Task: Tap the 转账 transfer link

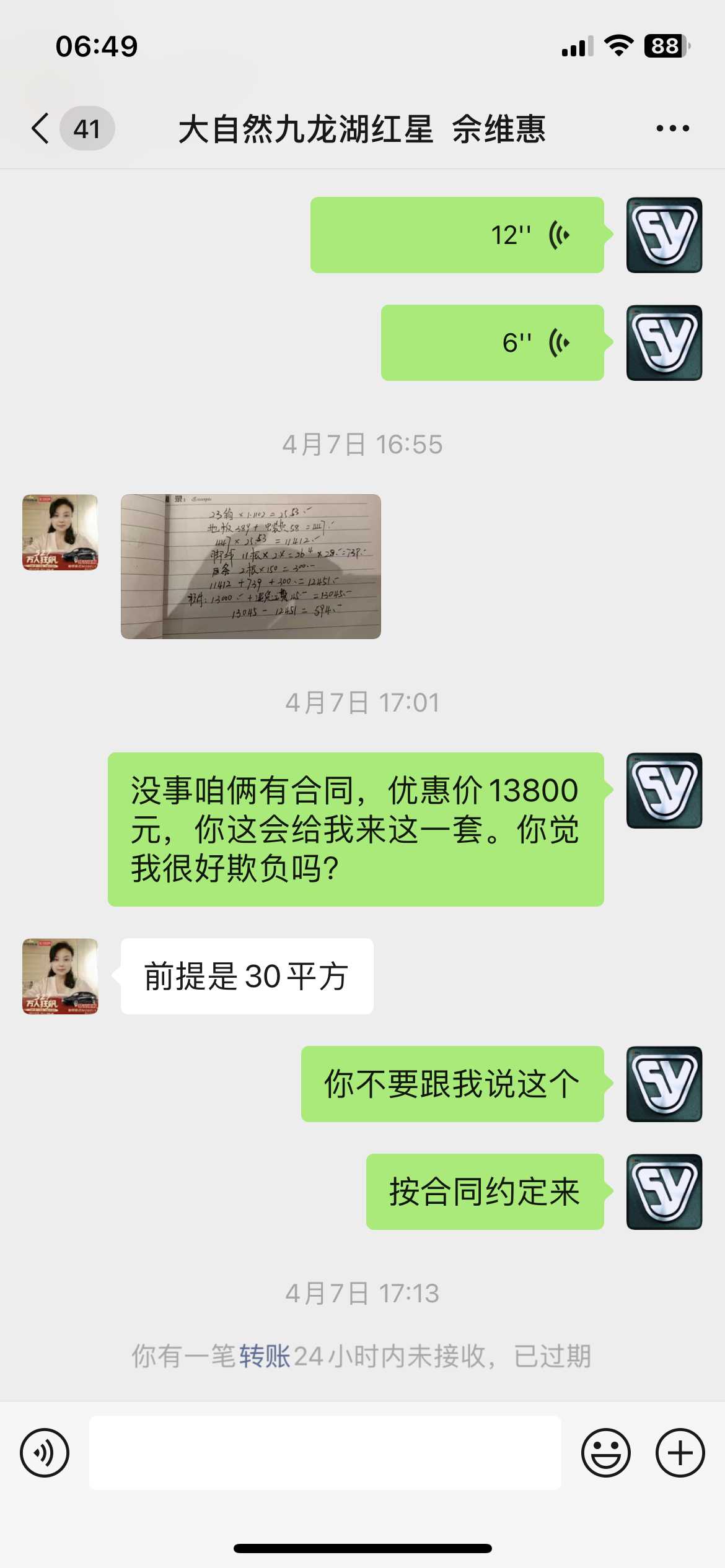Action: click(265, 1356)
